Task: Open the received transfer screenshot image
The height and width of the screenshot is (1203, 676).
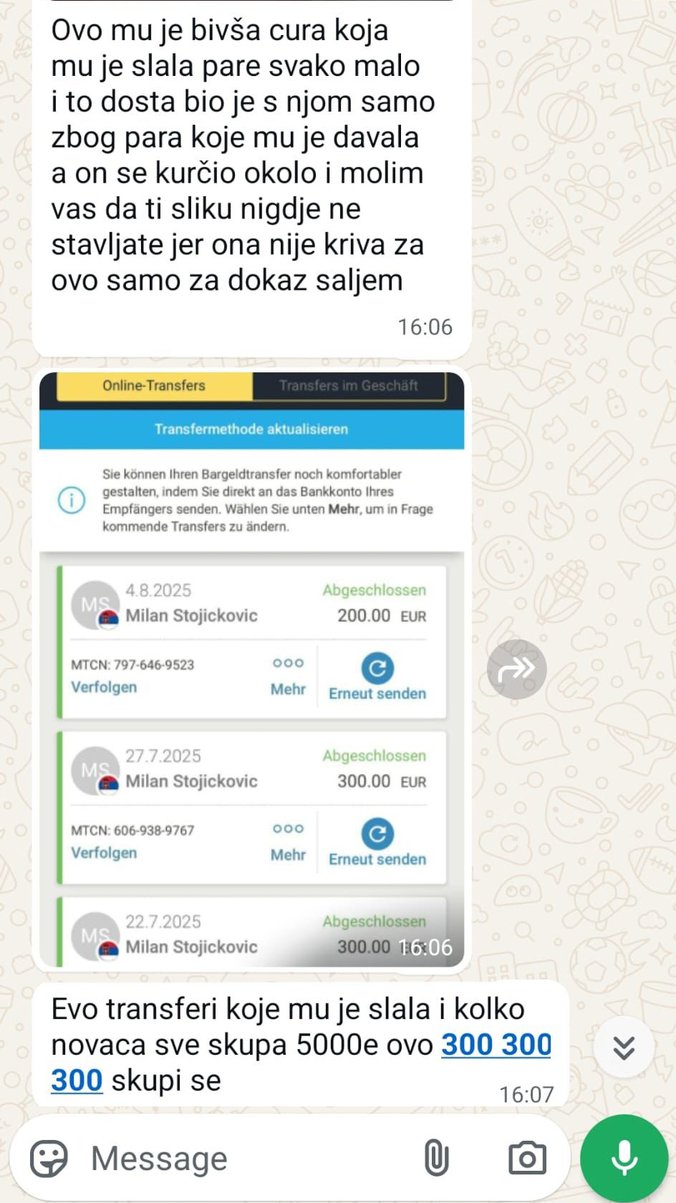Action: pyautogui.click(x=251, y=670)
